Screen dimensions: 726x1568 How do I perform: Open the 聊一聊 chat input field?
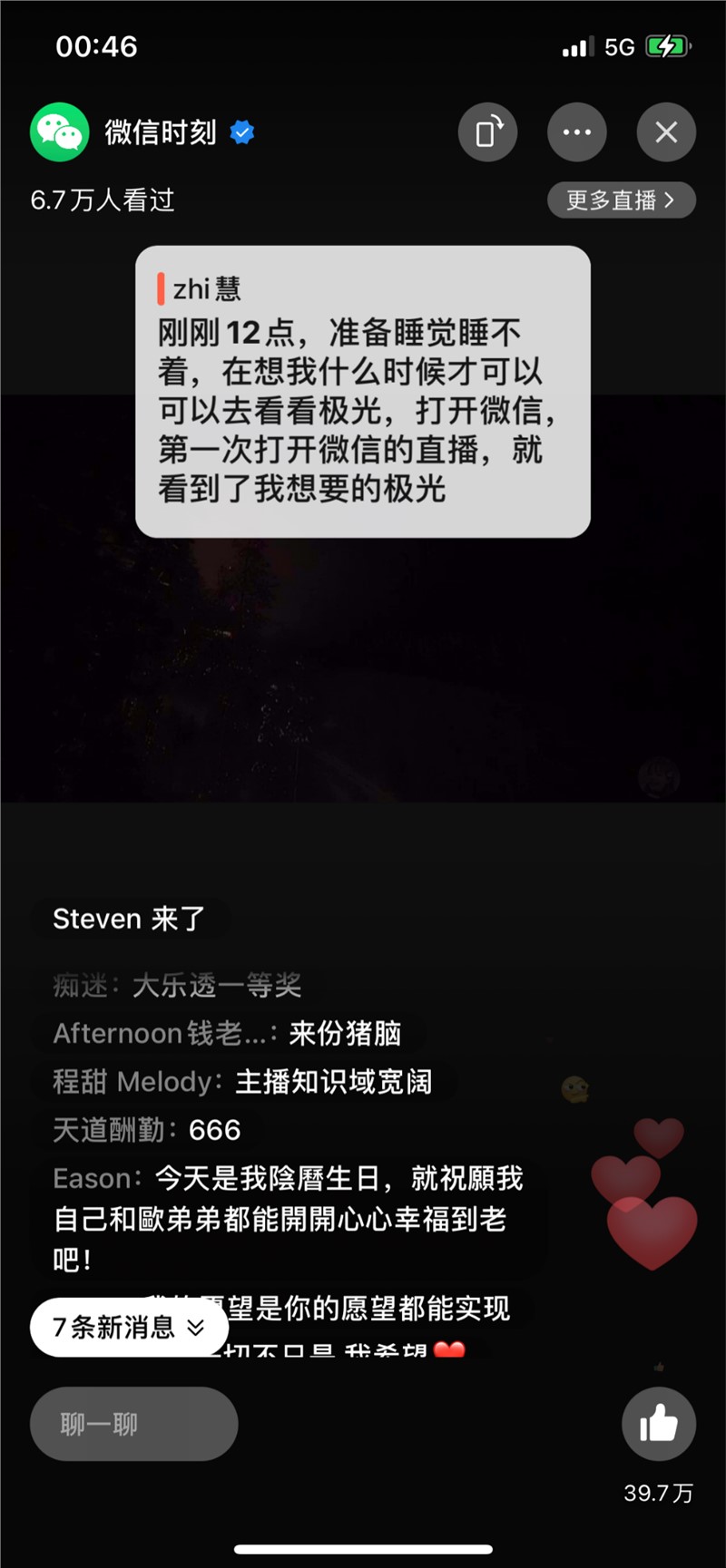pyautogui.click(x=133, y=1424)
